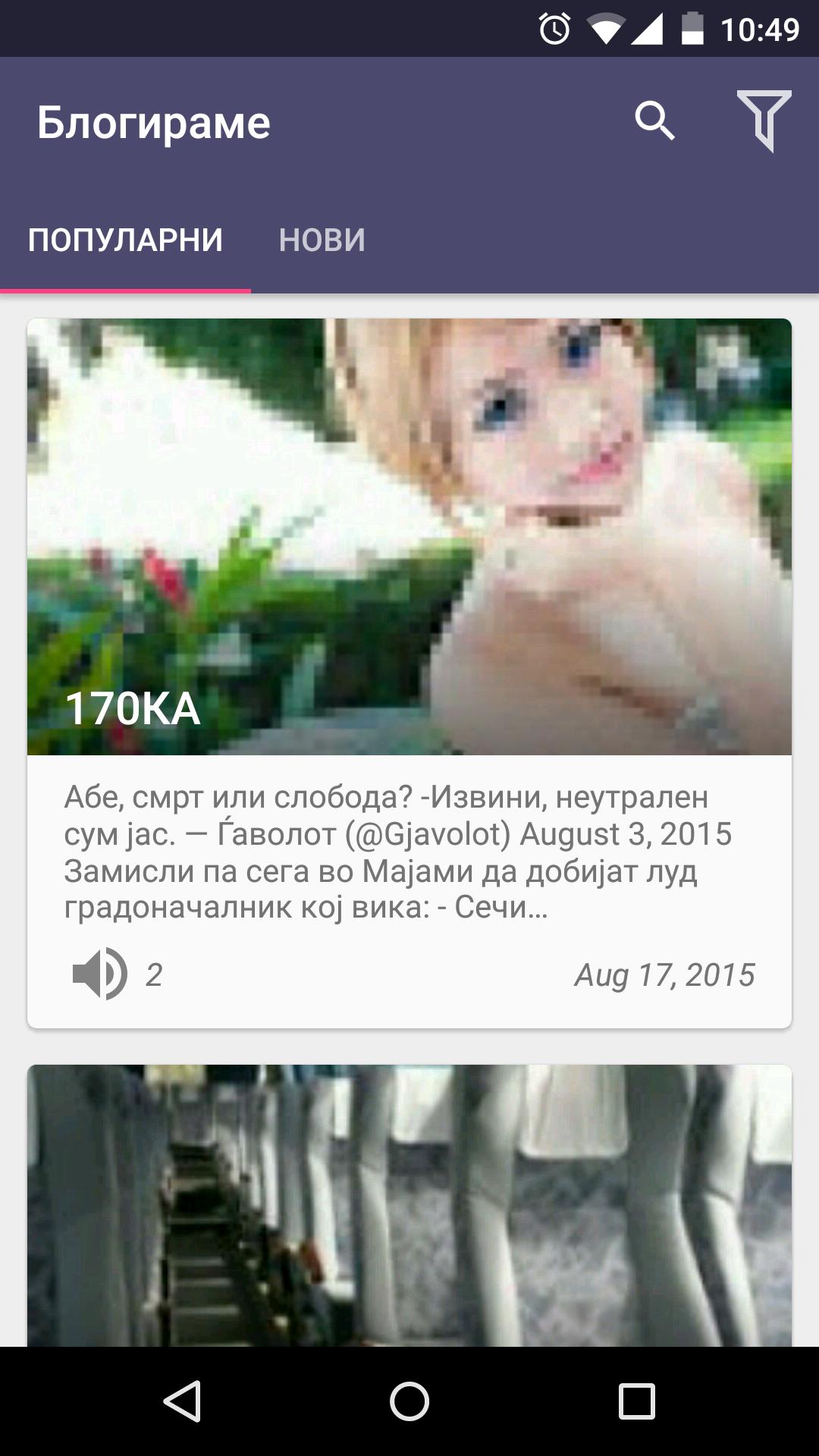Screen dimensions: 819x1456
Task: Go back using the system back button
Action: [x=182, y=1401]
